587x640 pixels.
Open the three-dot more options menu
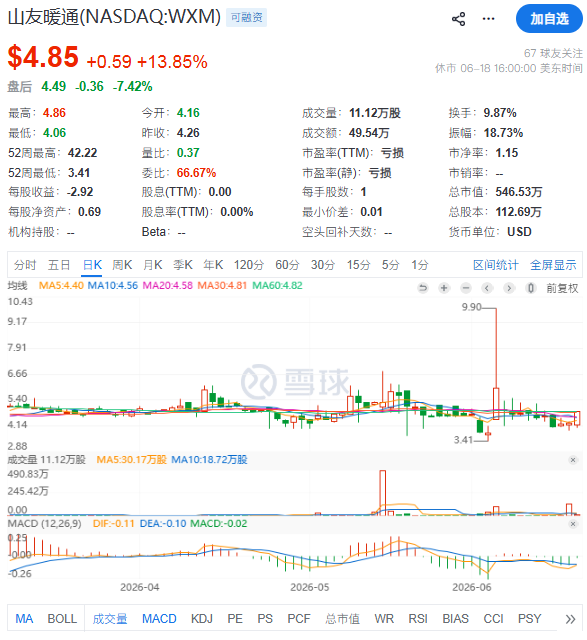[x=488, y=19]
